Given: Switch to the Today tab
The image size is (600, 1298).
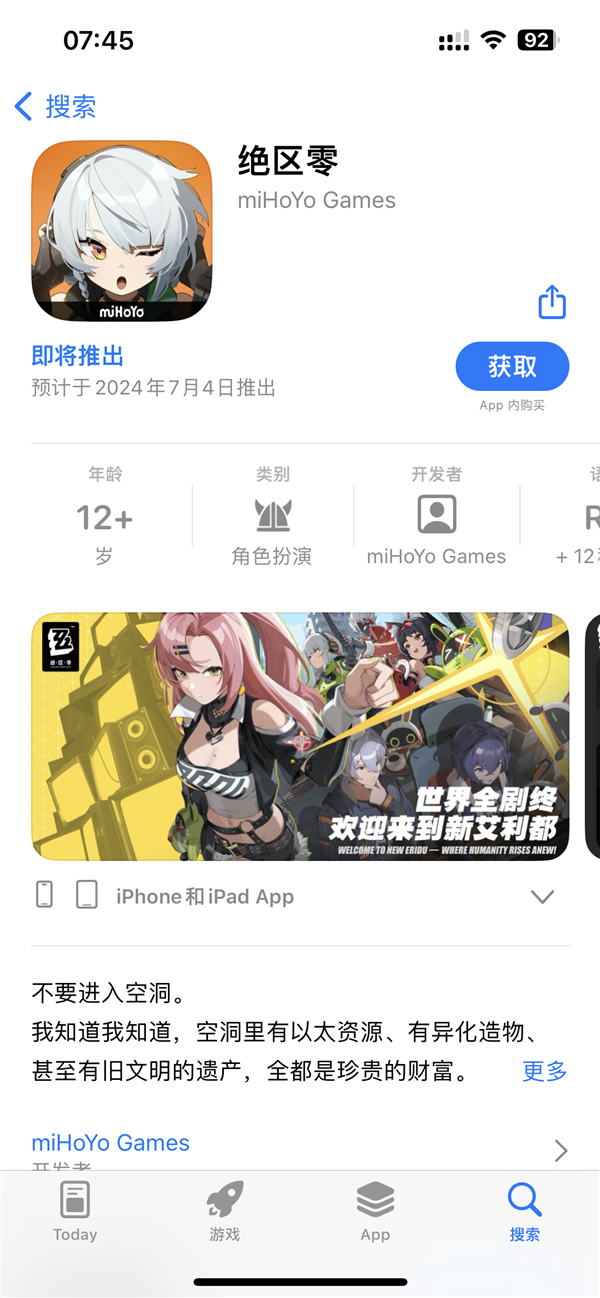Looking at the screenshot, I should [x=75, y=1211].
